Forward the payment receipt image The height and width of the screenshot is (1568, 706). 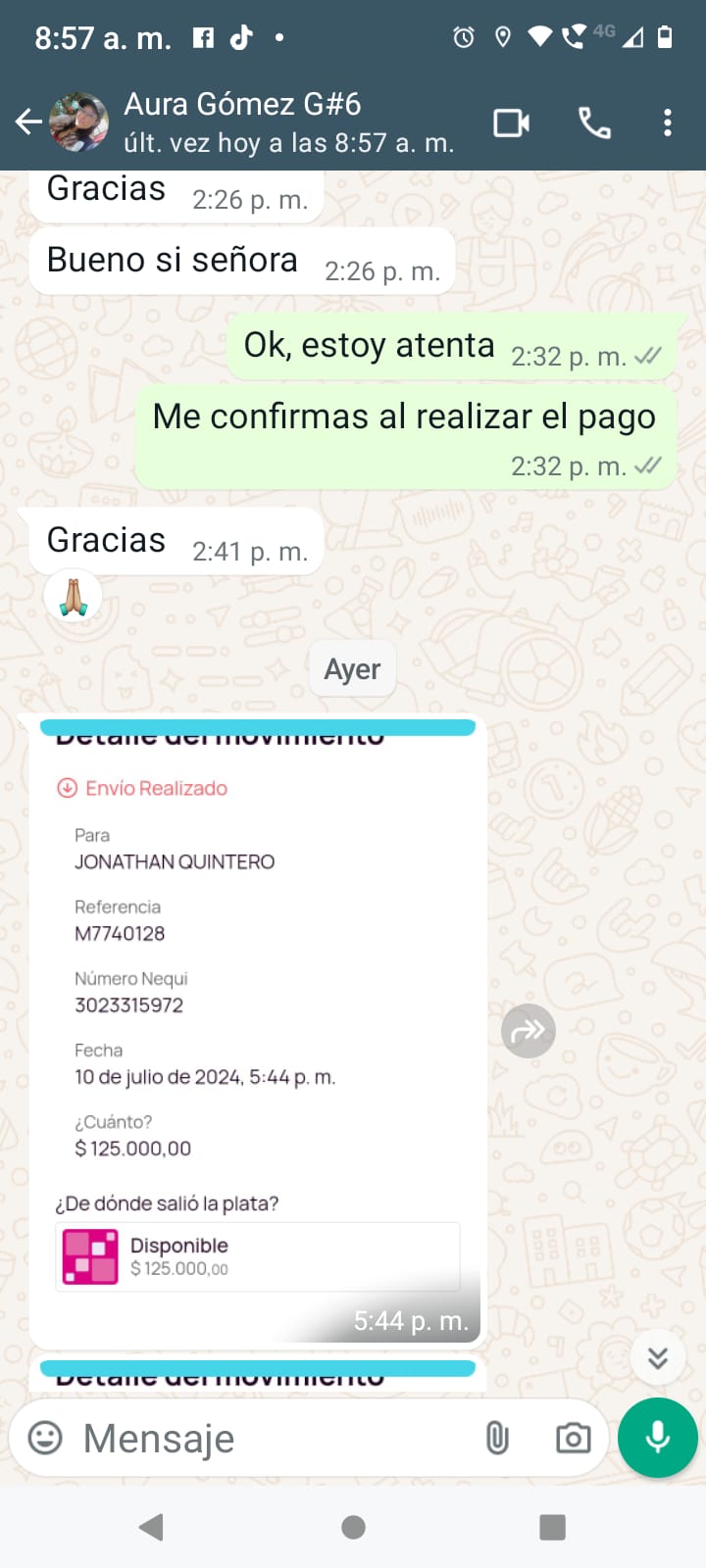tap(529, 1031)
